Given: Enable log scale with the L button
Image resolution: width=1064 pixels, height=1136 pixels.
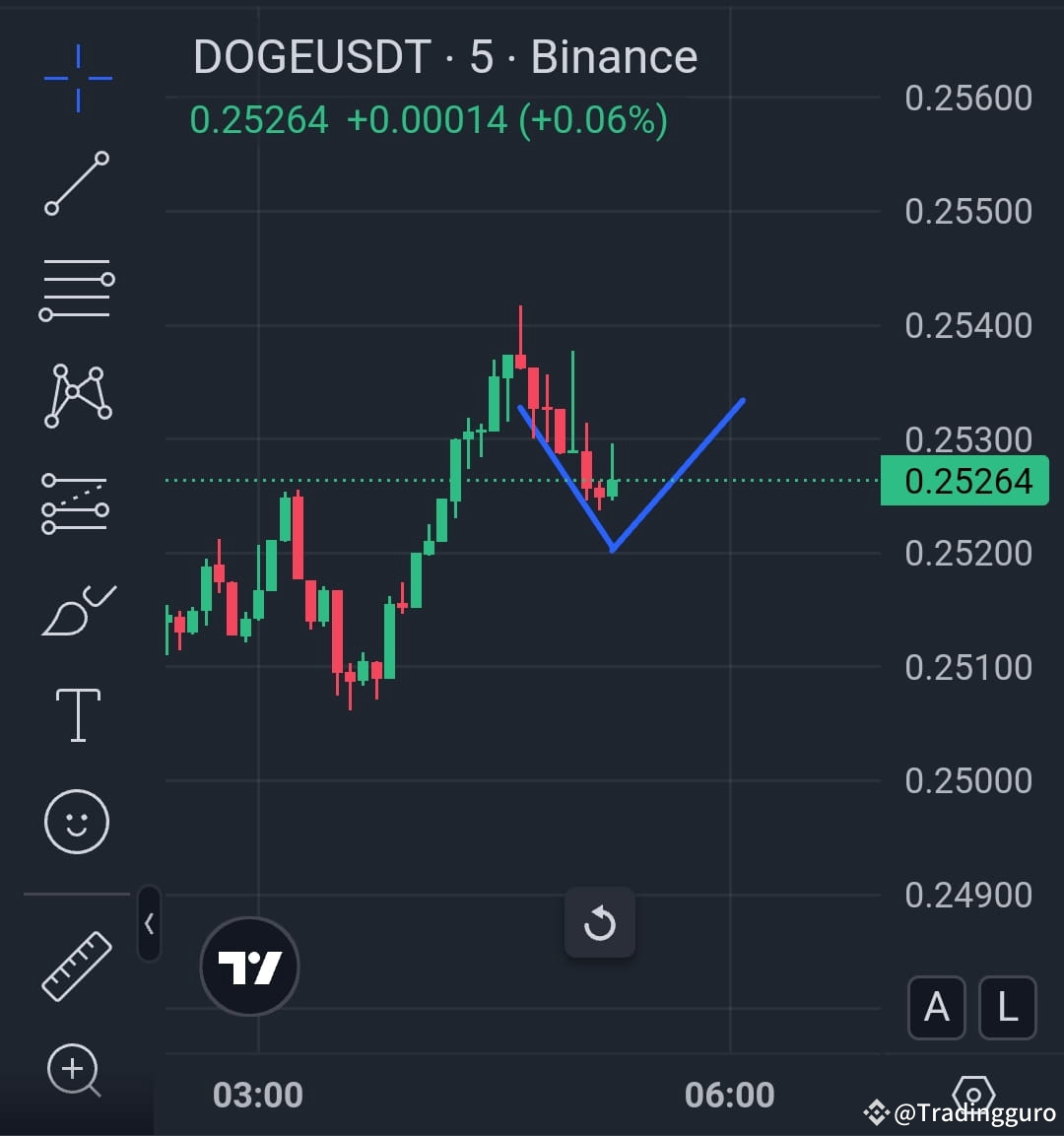Looking at the screenshot, I should (x=1007, y=1008).
